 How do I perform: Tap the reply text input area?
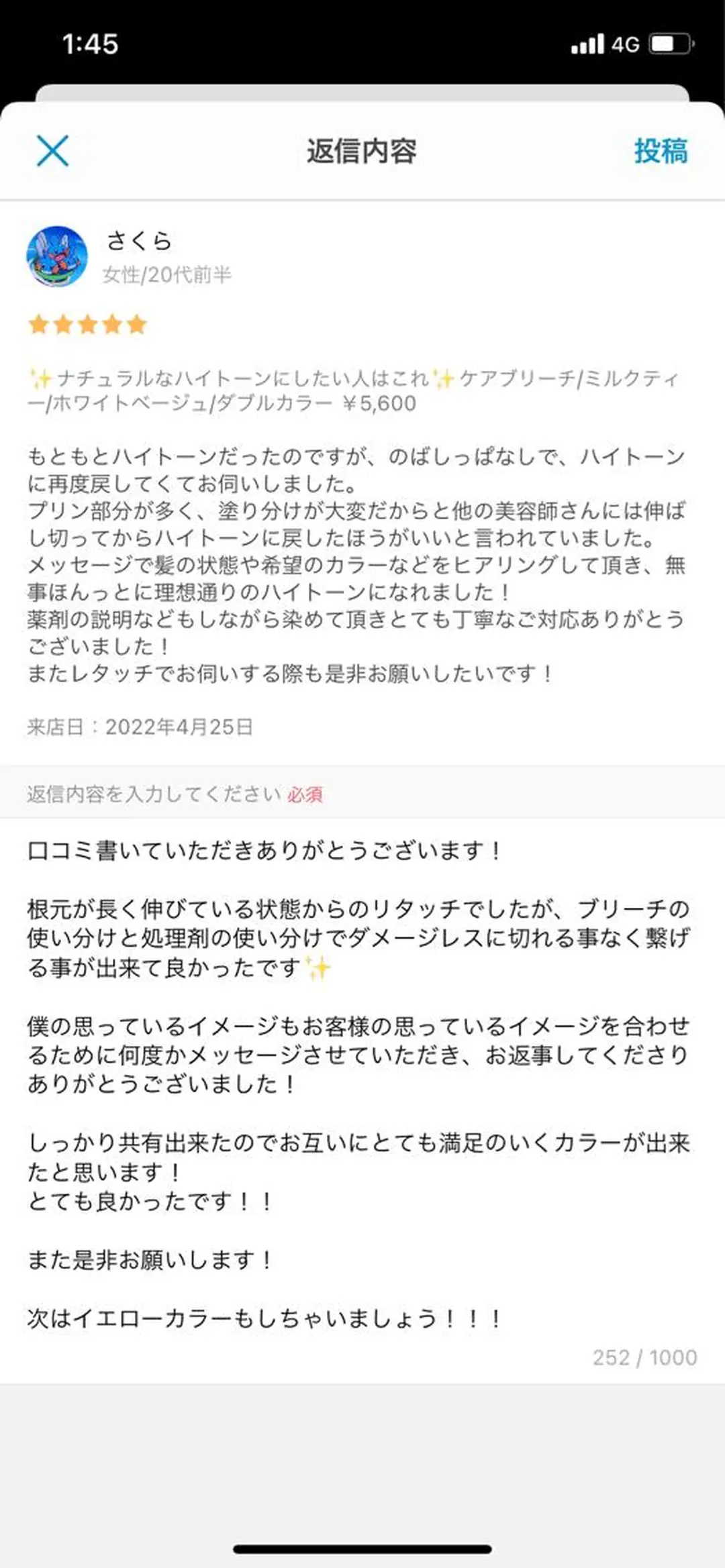pyautogui.click(x=362, y=1074)
